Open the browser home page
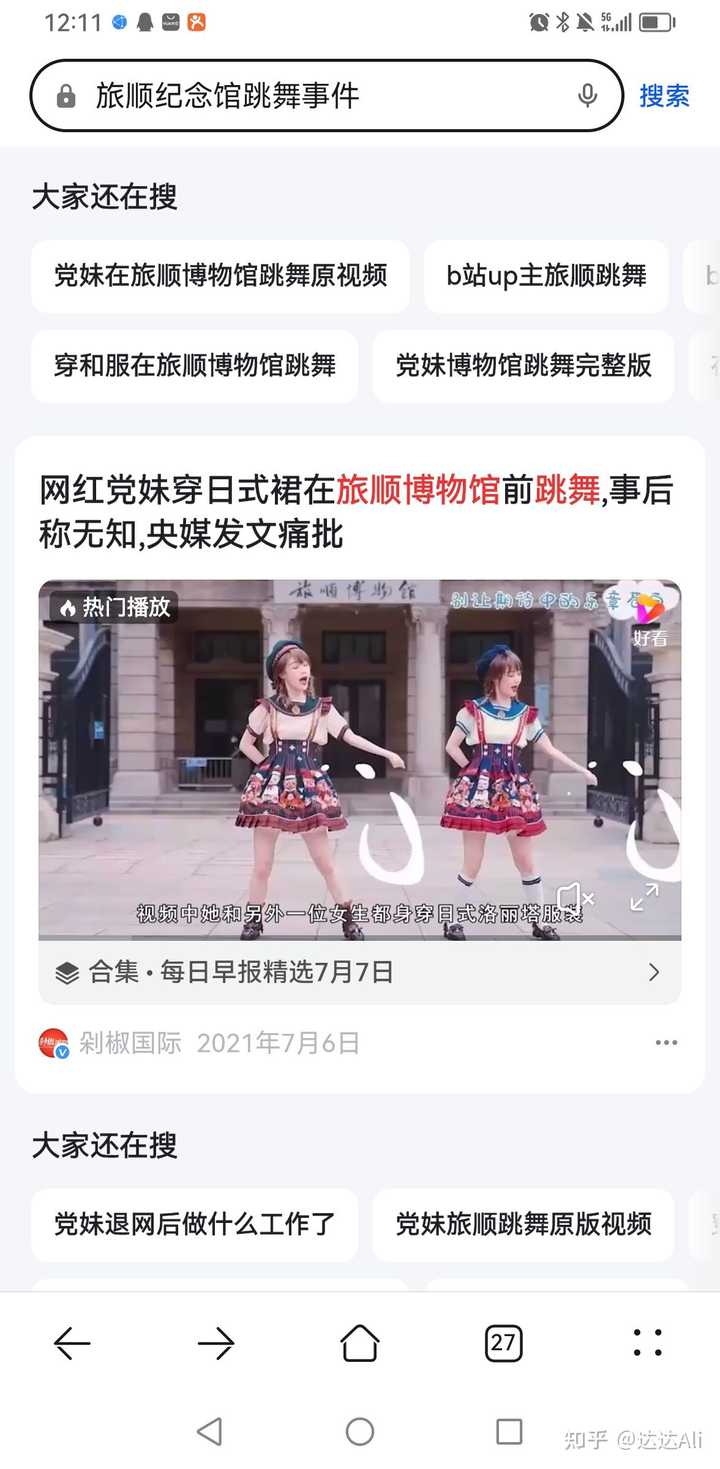The width and height of the screenshot is (720, 1469). [360, 1343]
